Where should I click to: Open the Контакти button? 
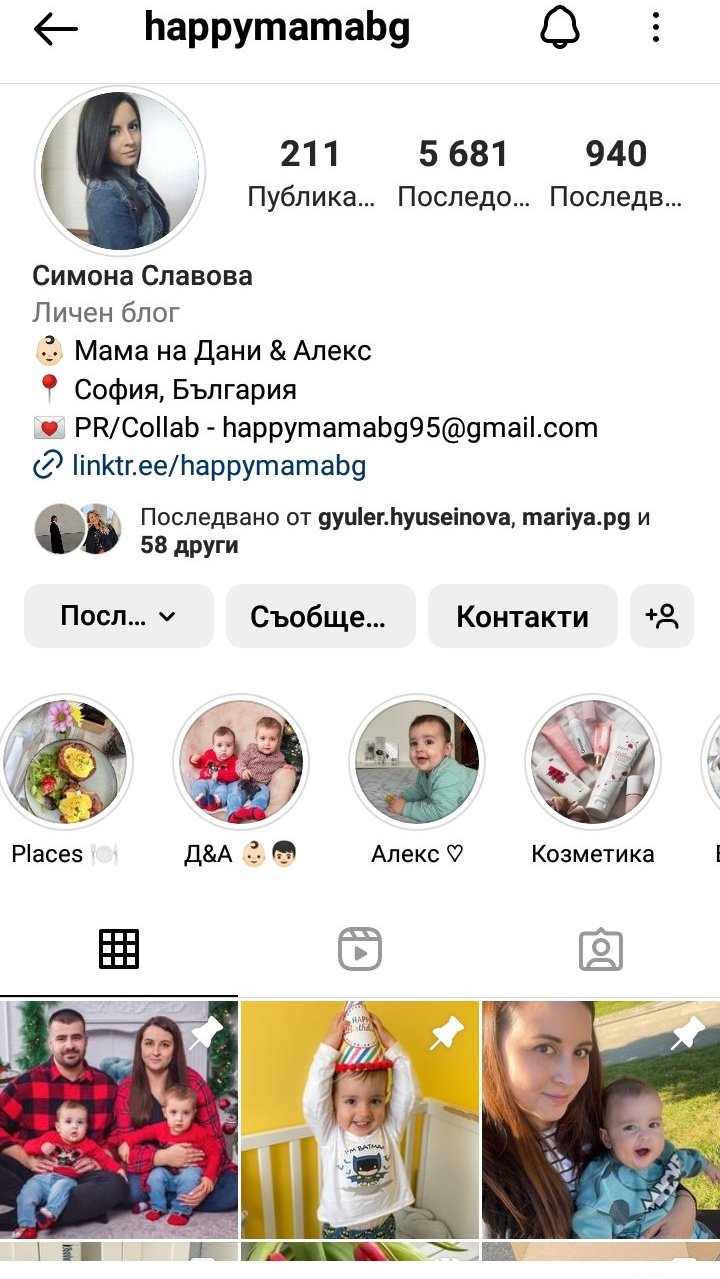click(522, 616)
